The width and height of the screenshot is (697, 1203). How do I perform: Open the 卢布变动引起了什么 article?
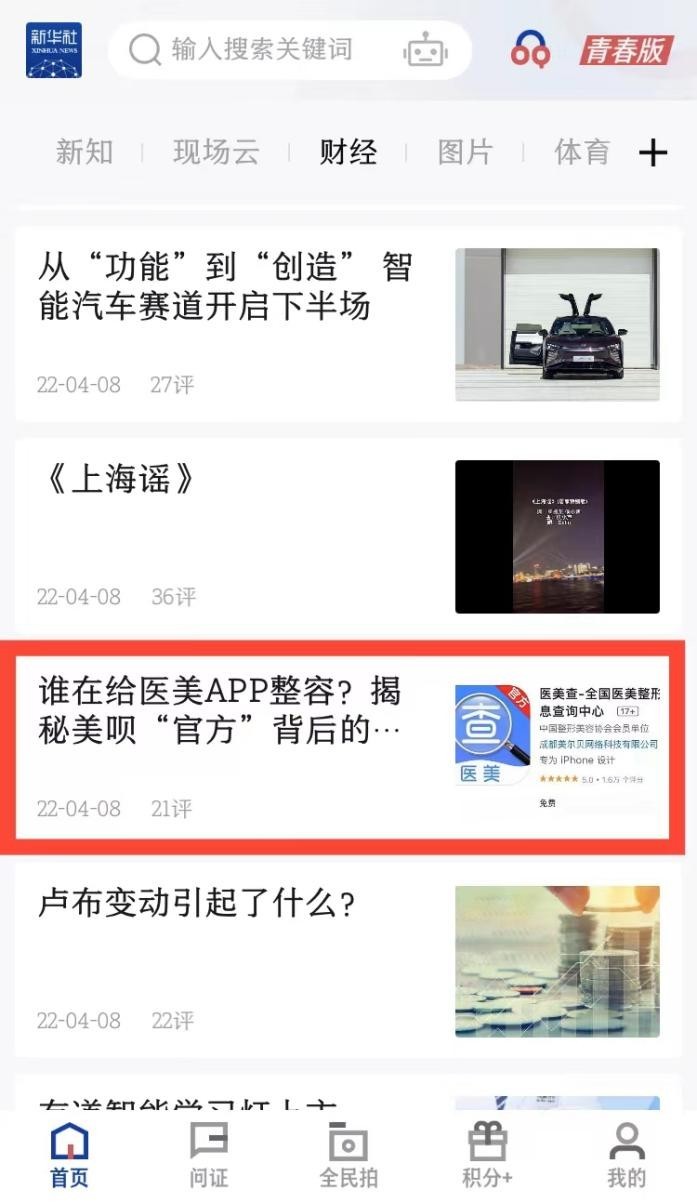point(197,905)
